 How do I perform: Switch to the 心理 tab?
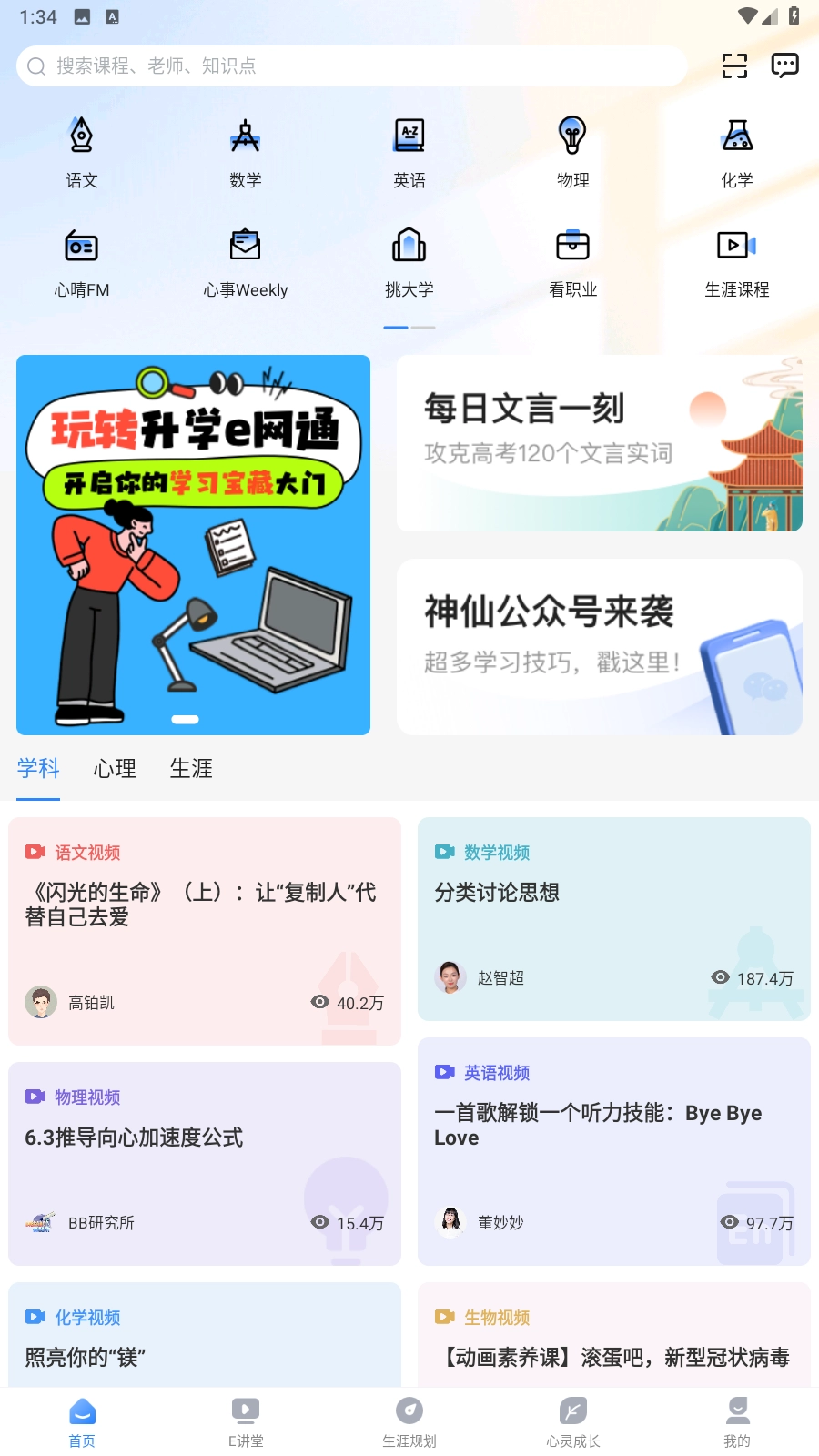(115, 769)
